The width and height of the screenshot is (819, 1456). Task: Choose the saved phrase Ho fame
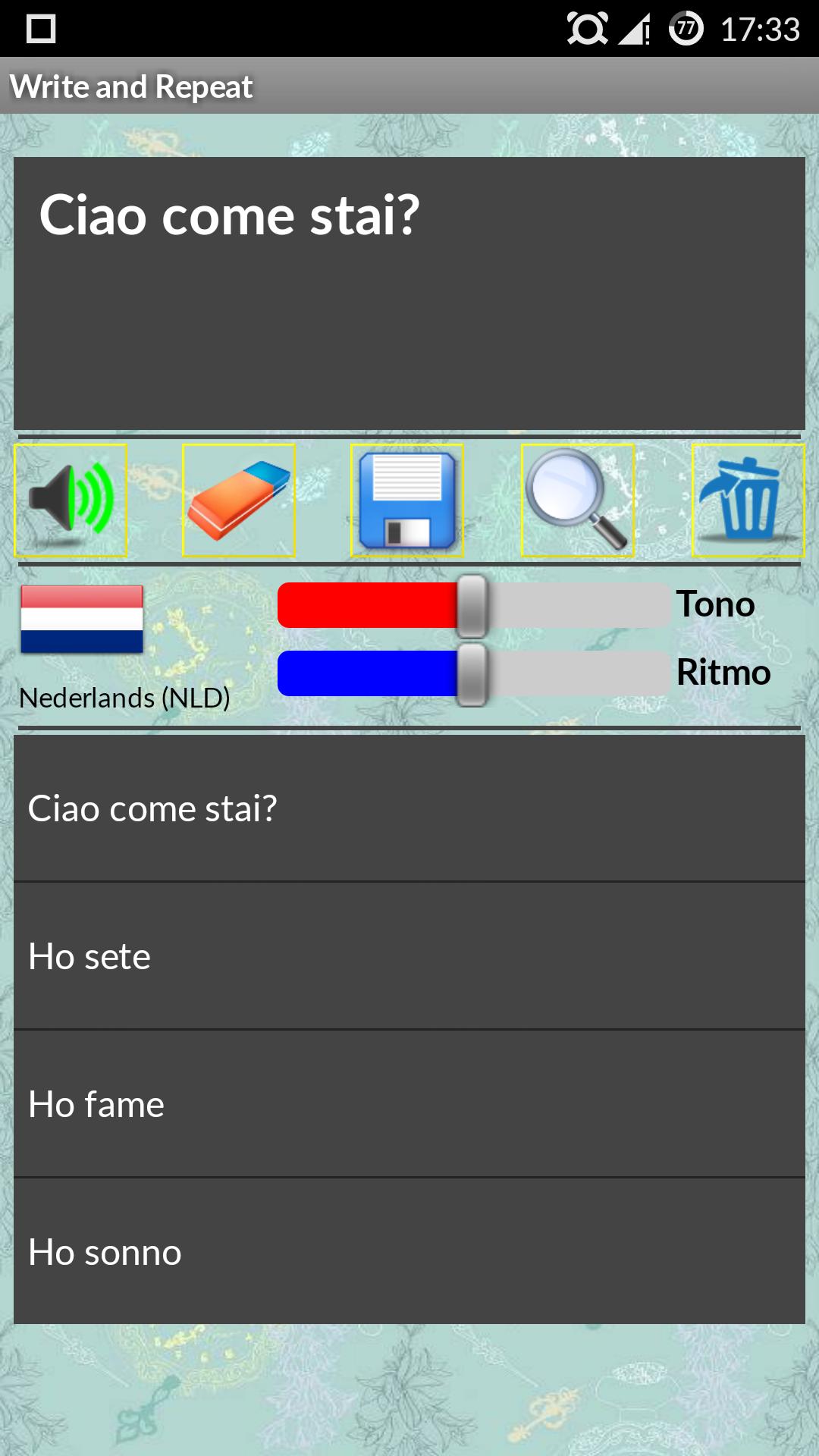click(409, 1104)
